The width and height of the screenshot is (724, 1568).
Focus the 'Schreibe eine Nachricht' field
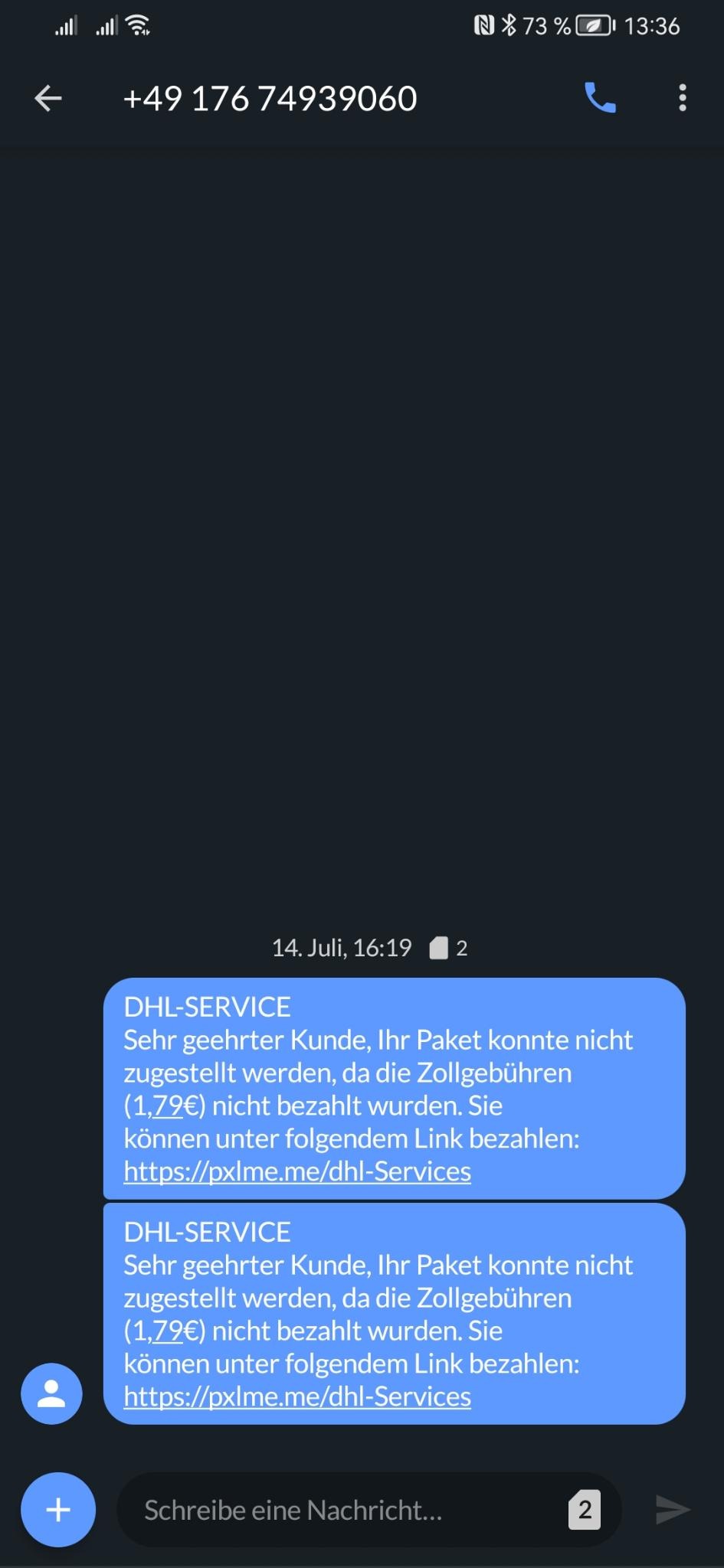click(x=337, y=1510)
